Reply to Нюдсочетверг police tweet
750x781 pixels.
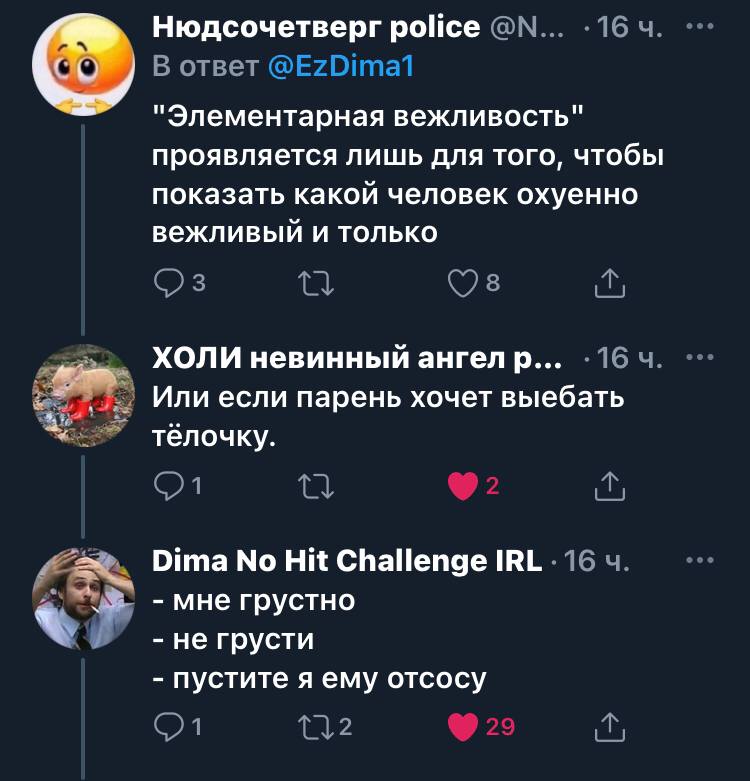(167, 286)
